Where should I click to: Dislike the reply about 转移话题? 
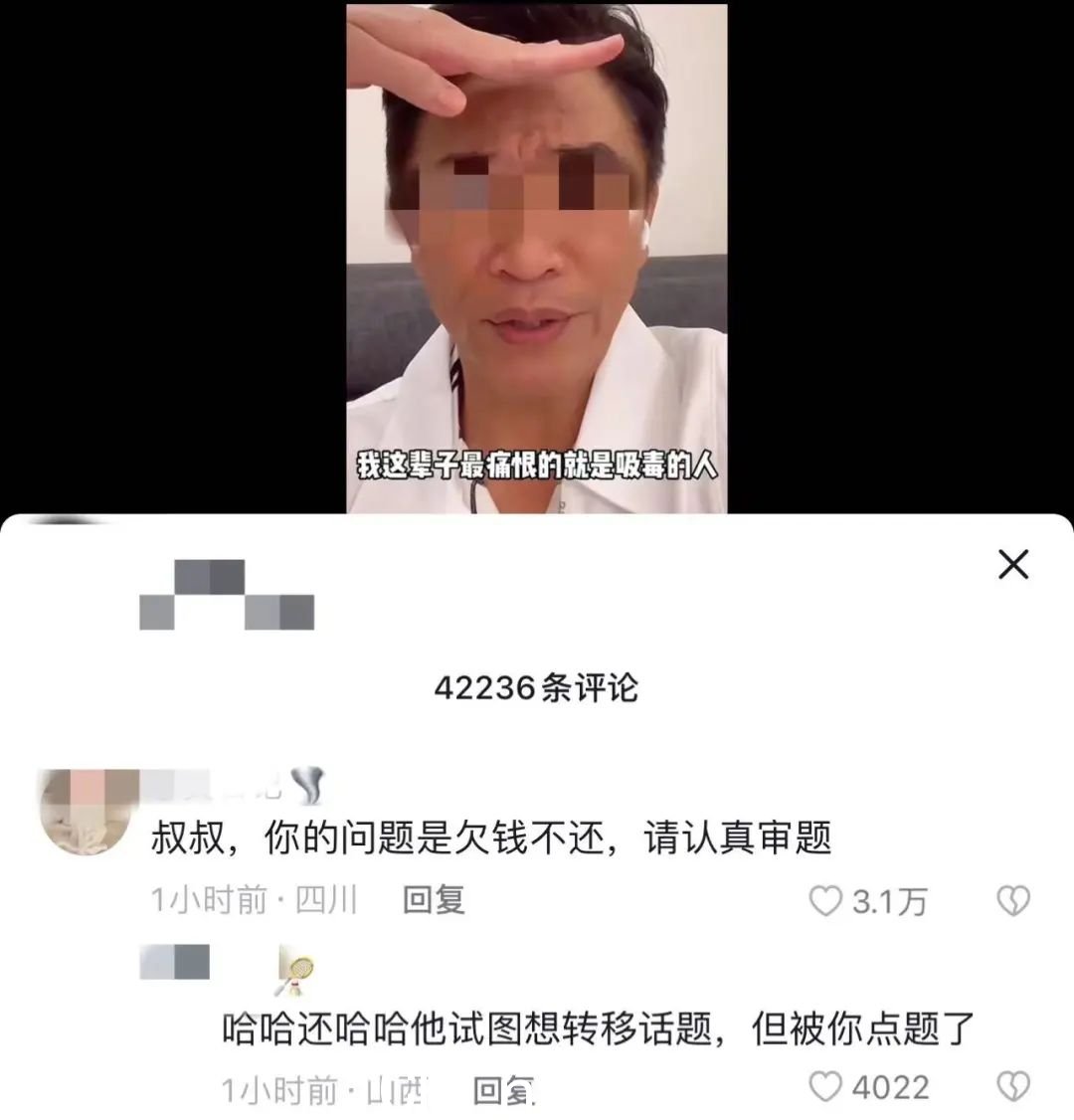[x=1012, y=1087]
